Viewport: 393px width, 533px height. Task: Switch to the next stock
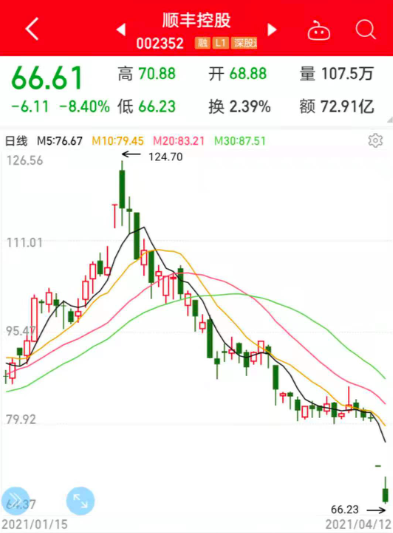(x=272, y=30)
